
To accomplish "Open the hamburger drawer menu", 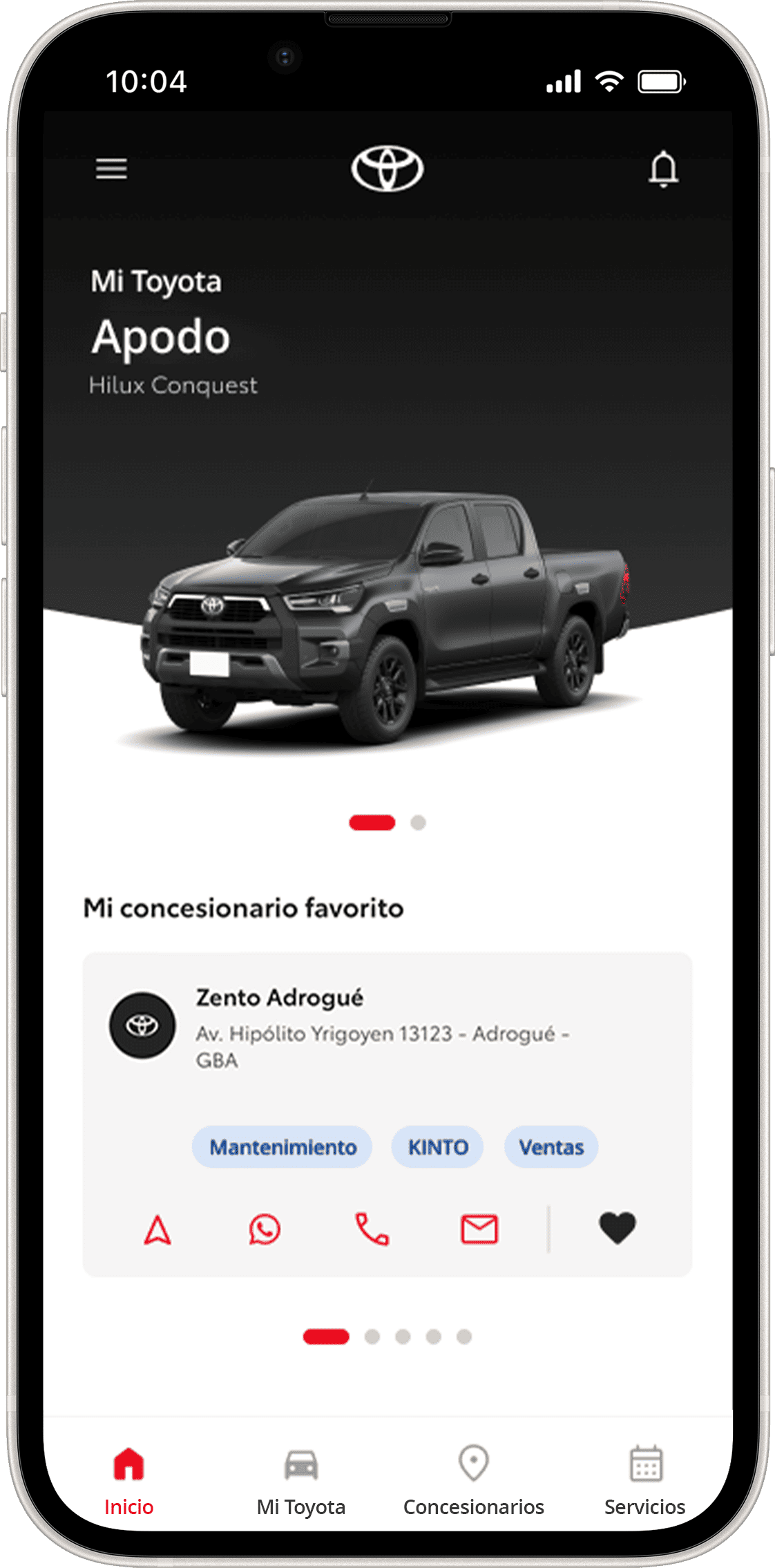I will pyautogui.click(x=111, y=169).
